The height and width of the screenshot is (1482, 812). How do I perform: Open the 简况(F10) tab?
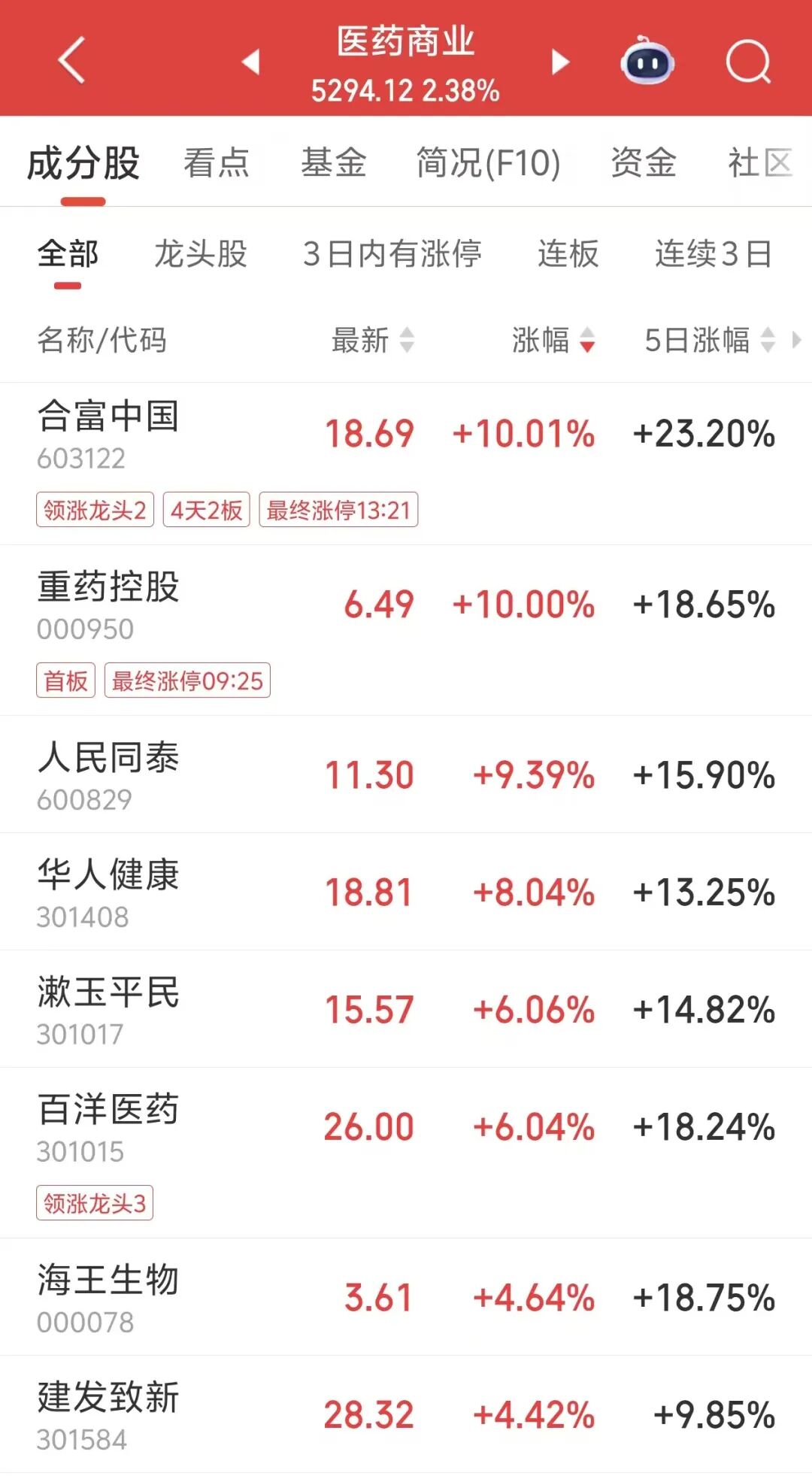pos(488,163)
